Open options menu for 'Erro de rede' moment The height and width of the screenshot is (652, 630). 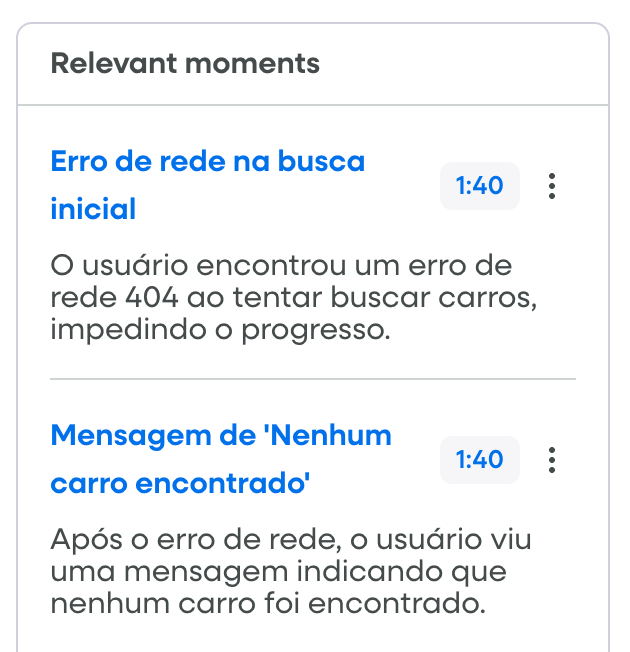coord(552,186)
